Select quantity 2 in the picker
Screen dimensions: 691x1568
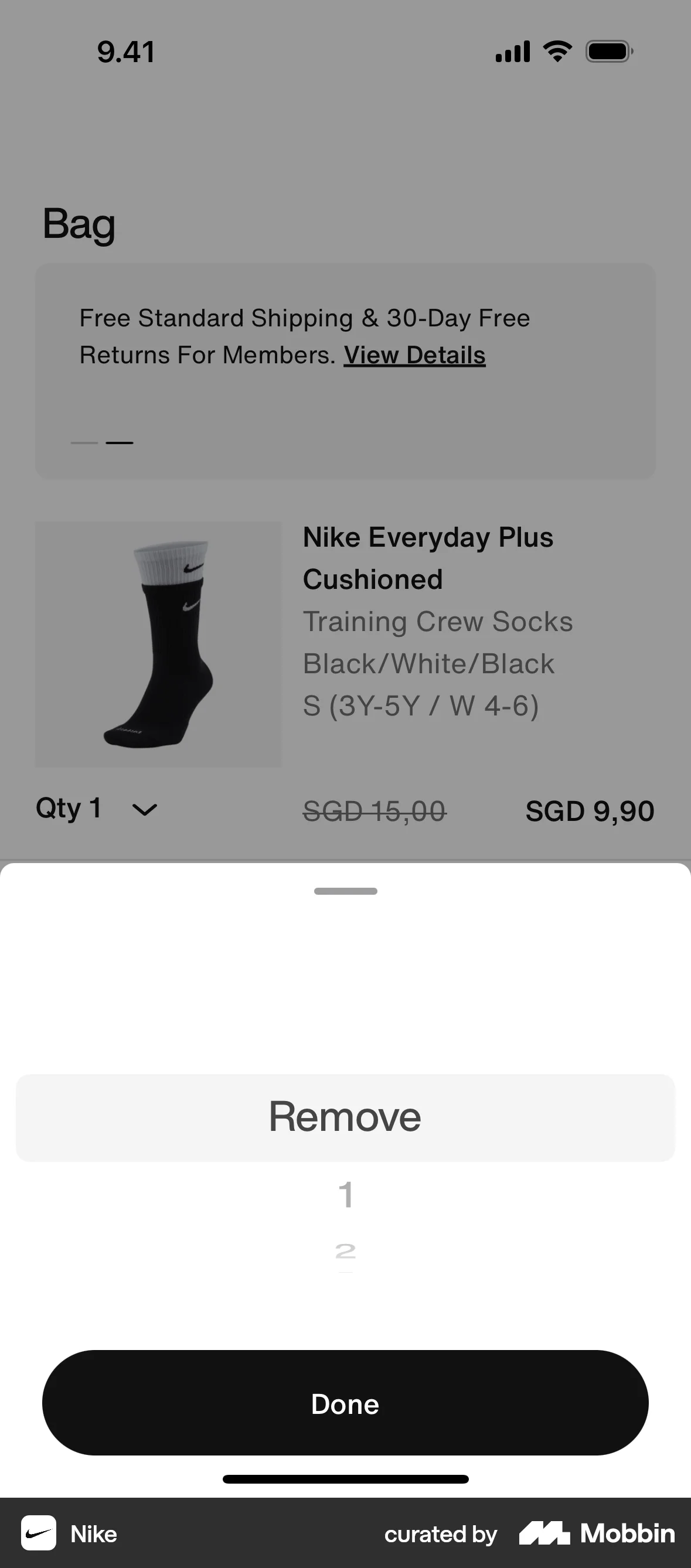tap(345, 1251)
